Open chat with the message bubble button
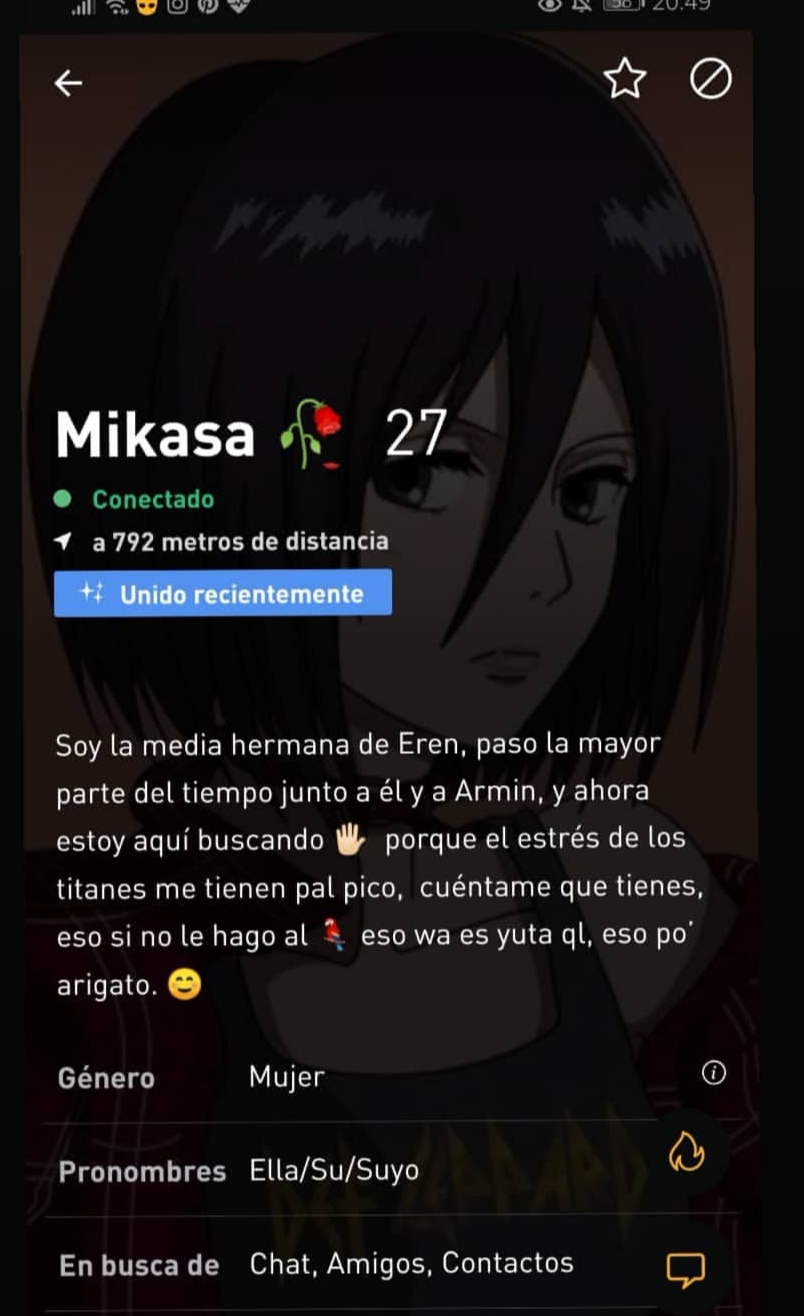 click(x=686, y=1269)
